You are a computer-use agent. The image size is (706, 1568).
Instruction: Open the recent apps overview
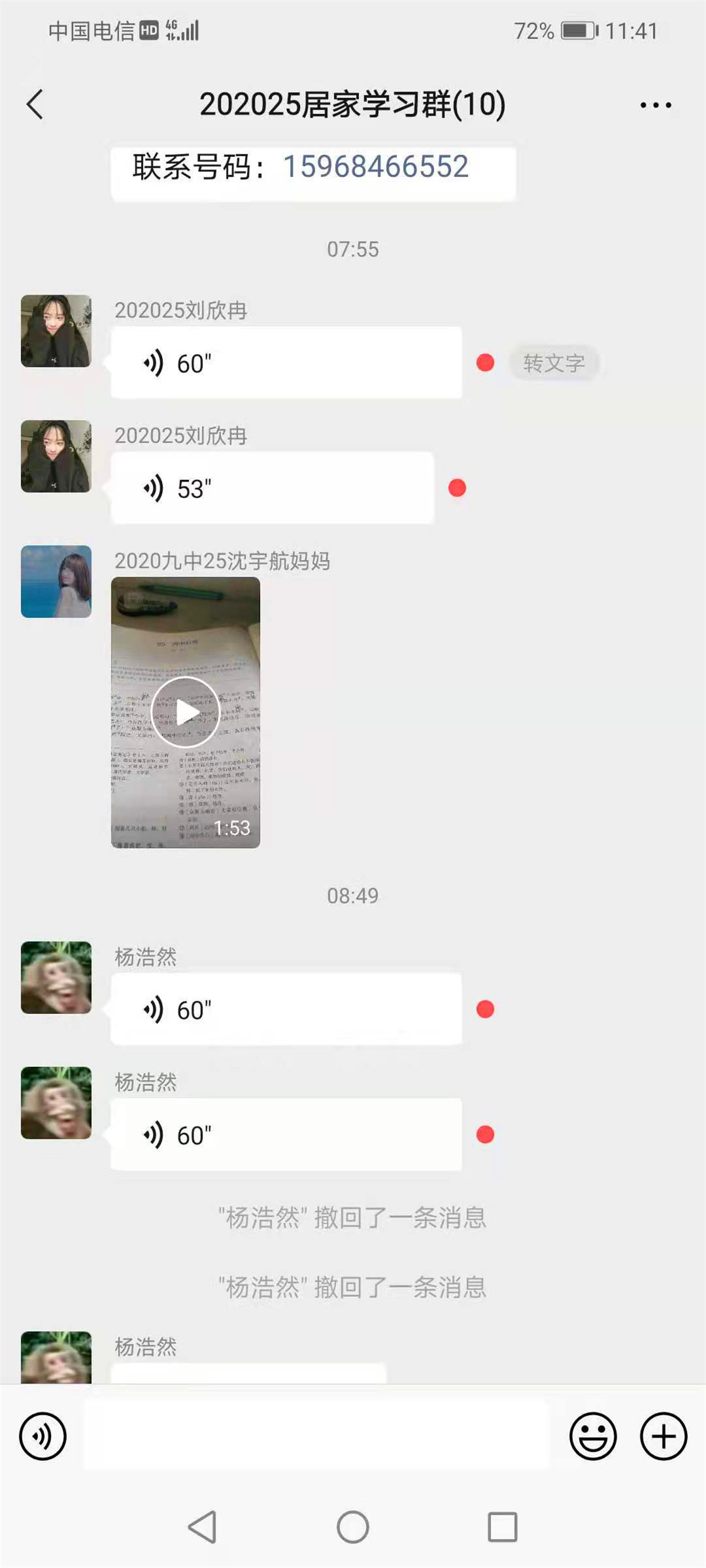(x=502, y=1527)
